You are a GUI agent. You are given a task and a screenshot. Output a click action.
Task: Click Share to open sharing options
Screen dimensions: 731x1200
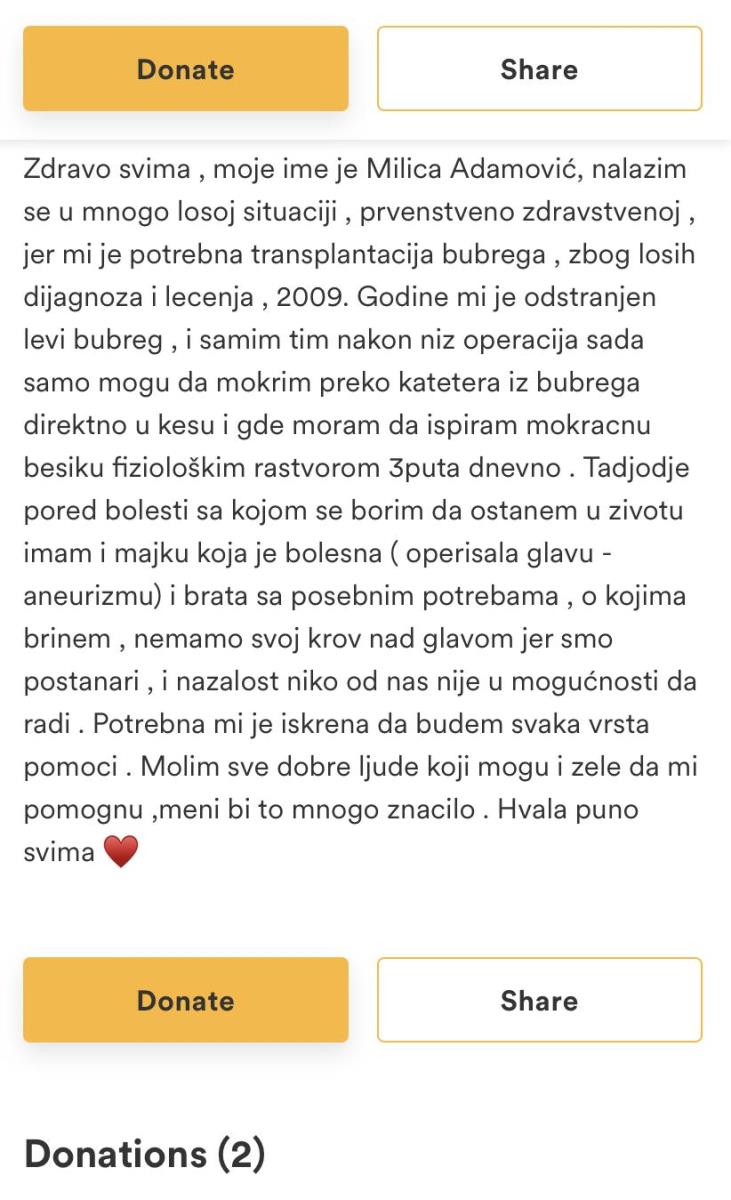538,68
